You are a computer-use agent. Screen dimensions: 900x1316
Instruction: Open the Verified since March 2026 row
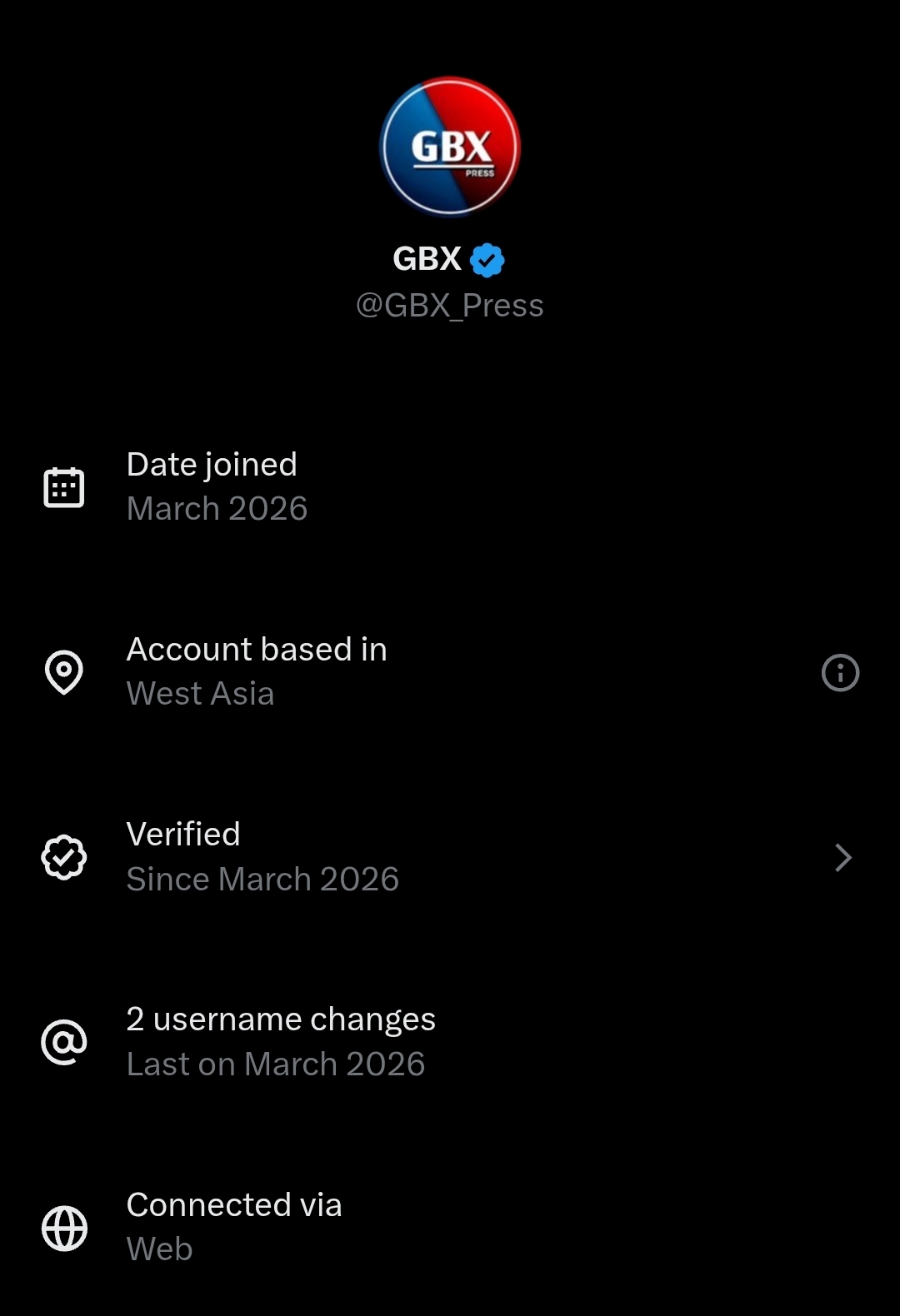450,857
